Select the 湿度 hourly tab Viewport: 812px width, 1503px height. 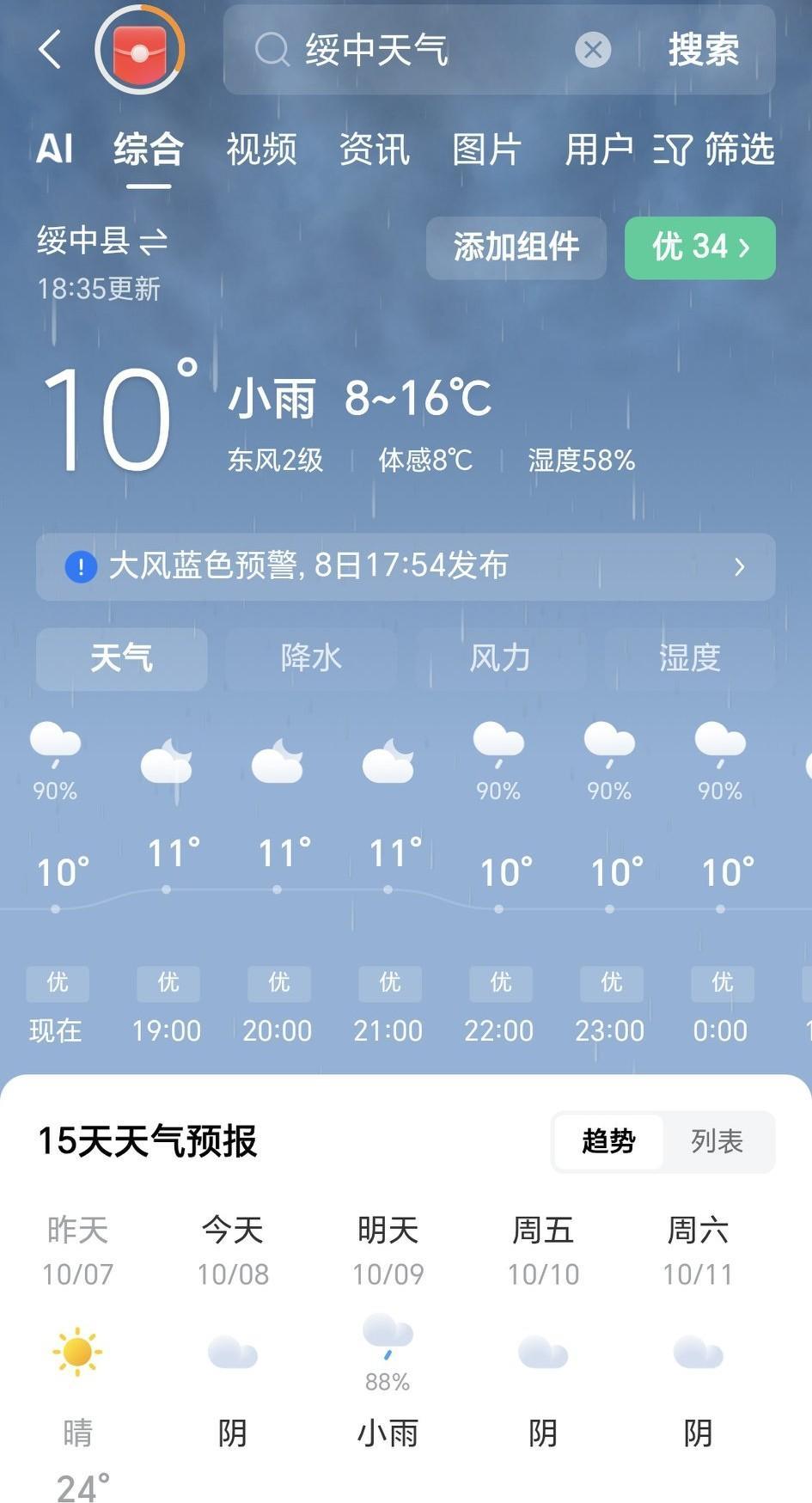[x=690, y=658]
